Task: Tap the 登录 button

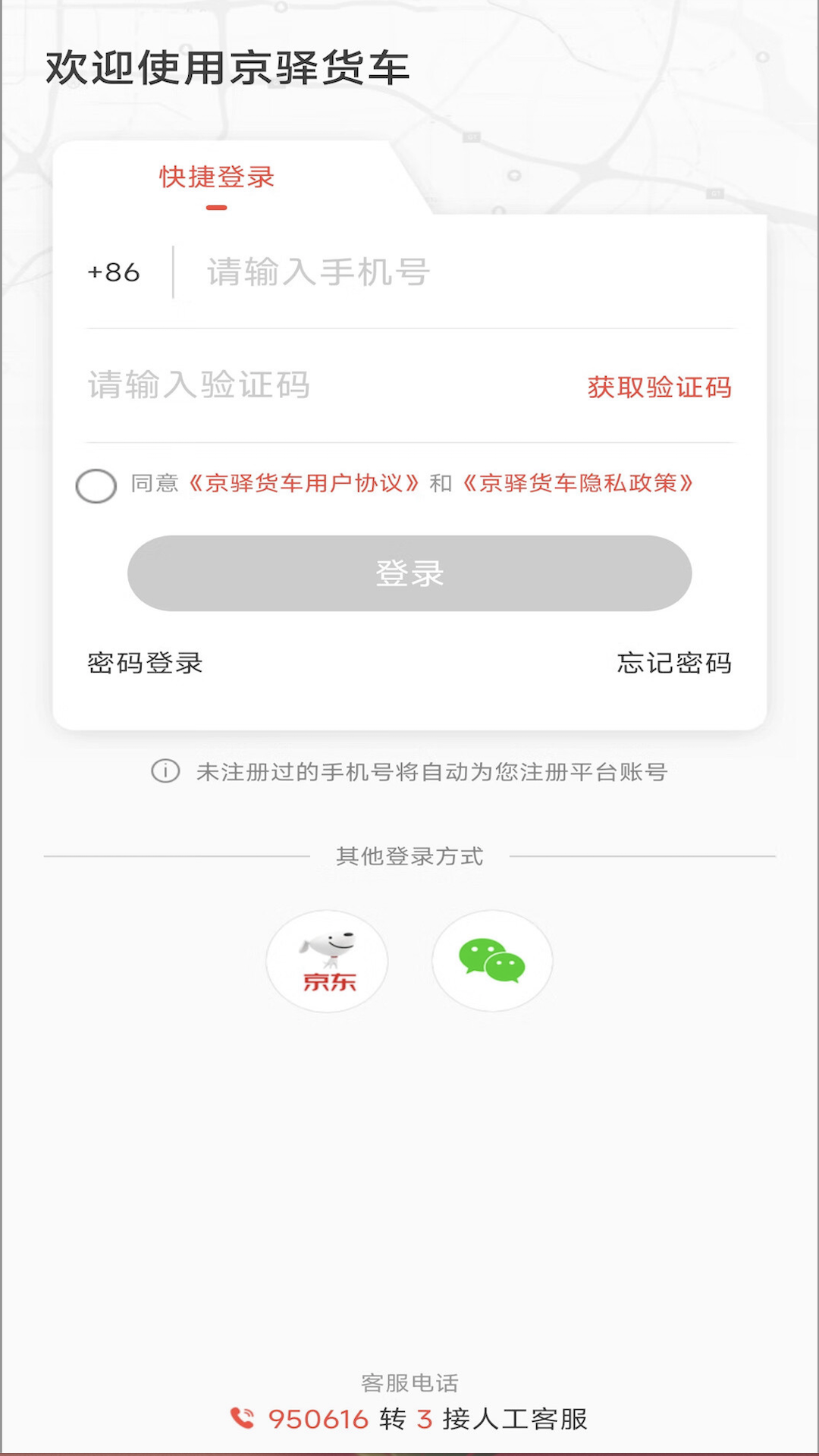Action: point(409,573)
